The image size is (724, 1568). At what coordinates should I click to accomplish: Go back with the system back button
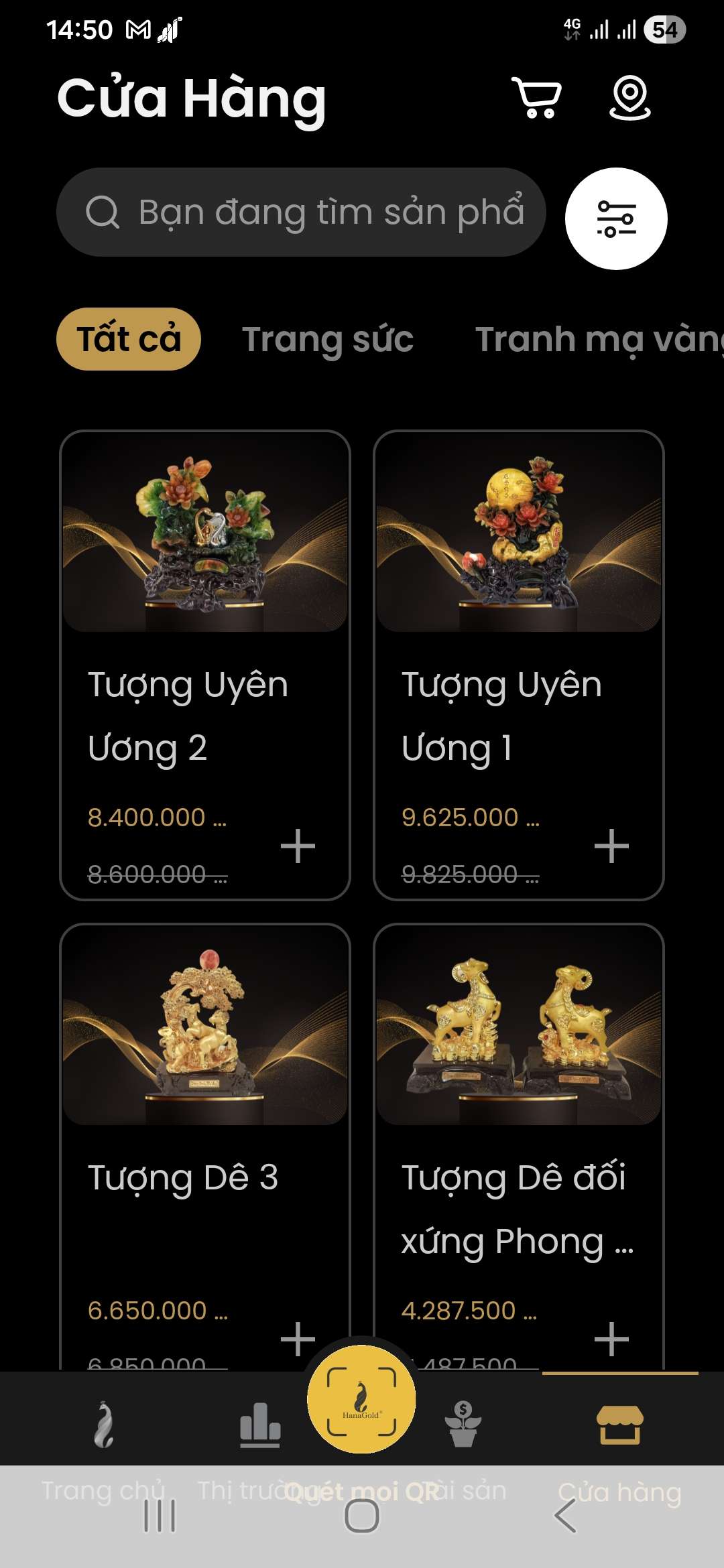coord(565,1516)
